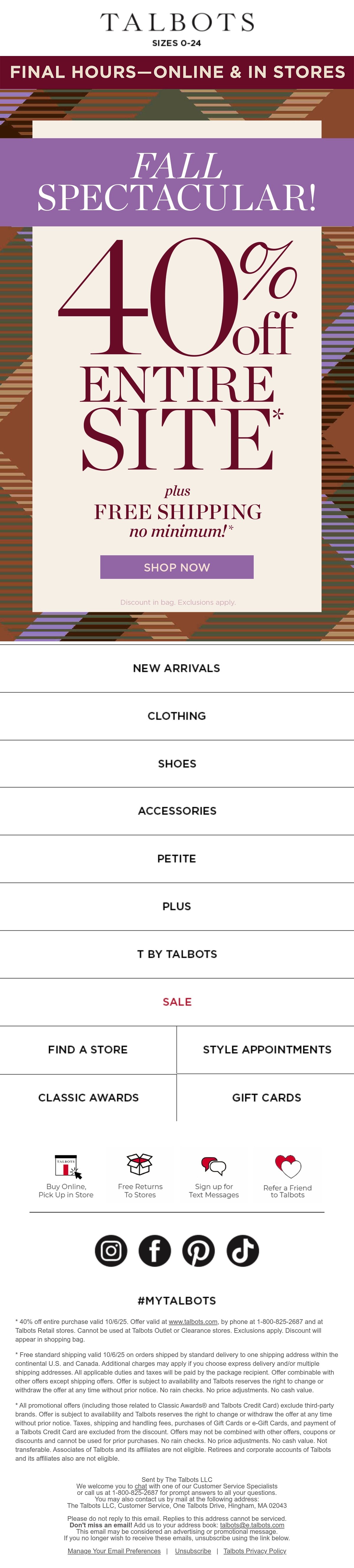Open T by Talbots
This screenshot has height=1568, width=354.
coord(177,954)
